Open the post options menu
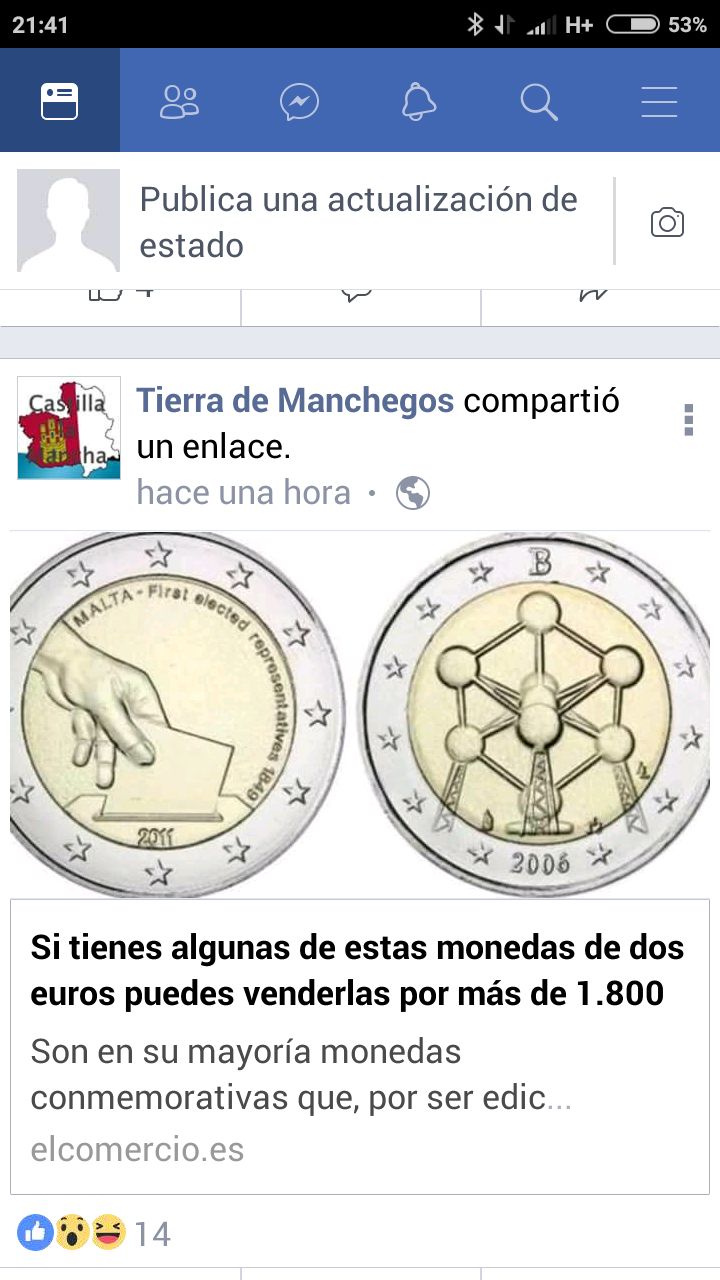 pos(688,420)
